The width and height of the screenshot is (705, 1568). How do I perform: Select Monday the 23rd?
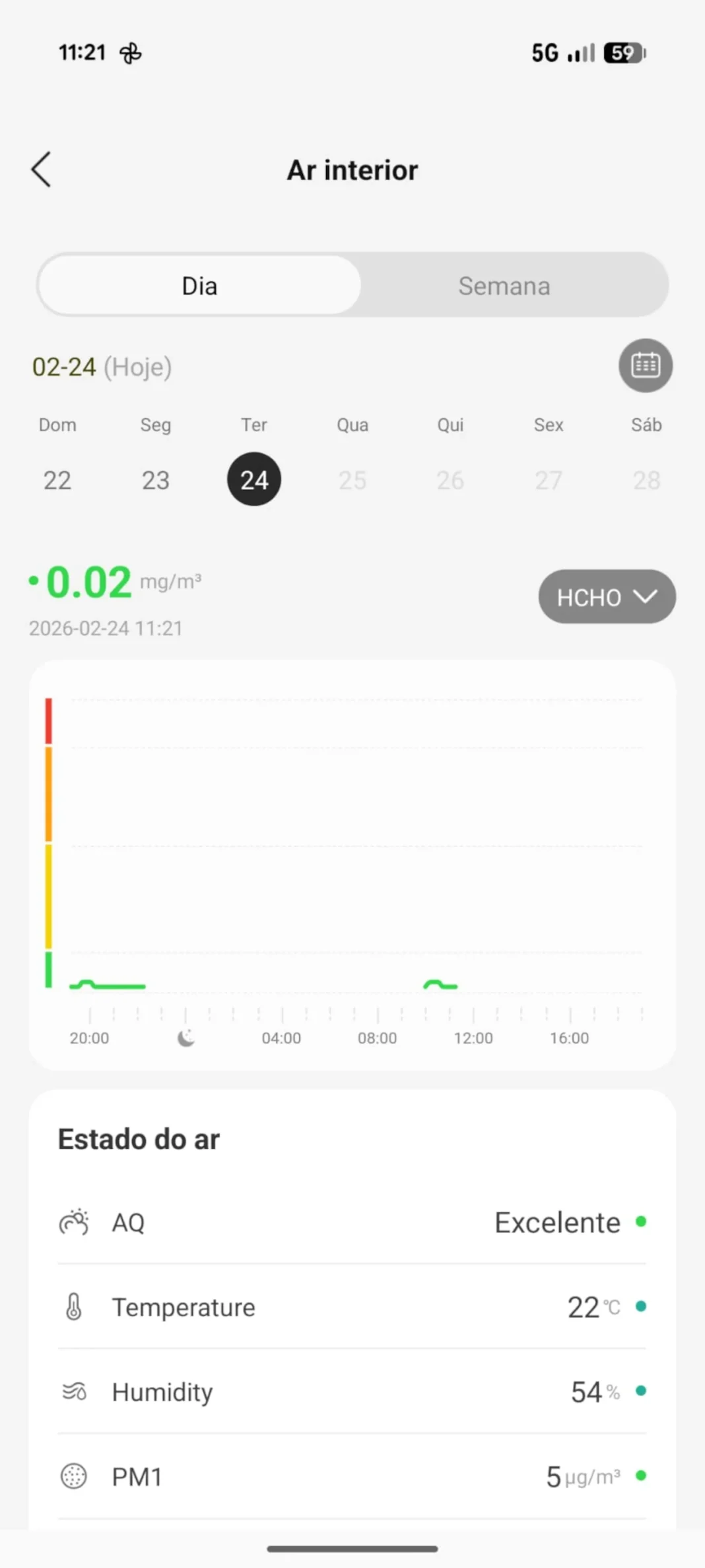(156, 480)
